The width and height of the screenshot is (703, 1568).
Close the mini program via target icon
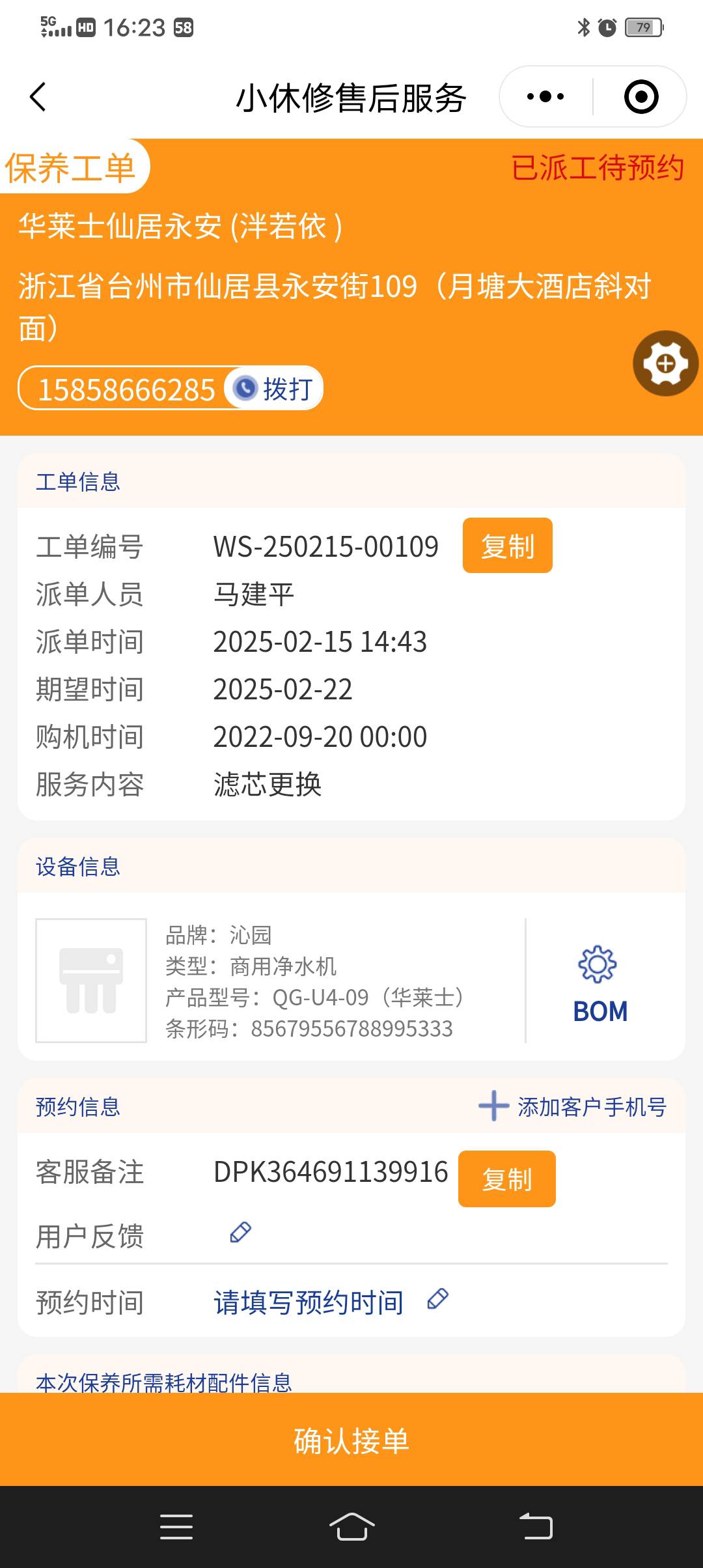pos(641,97)
